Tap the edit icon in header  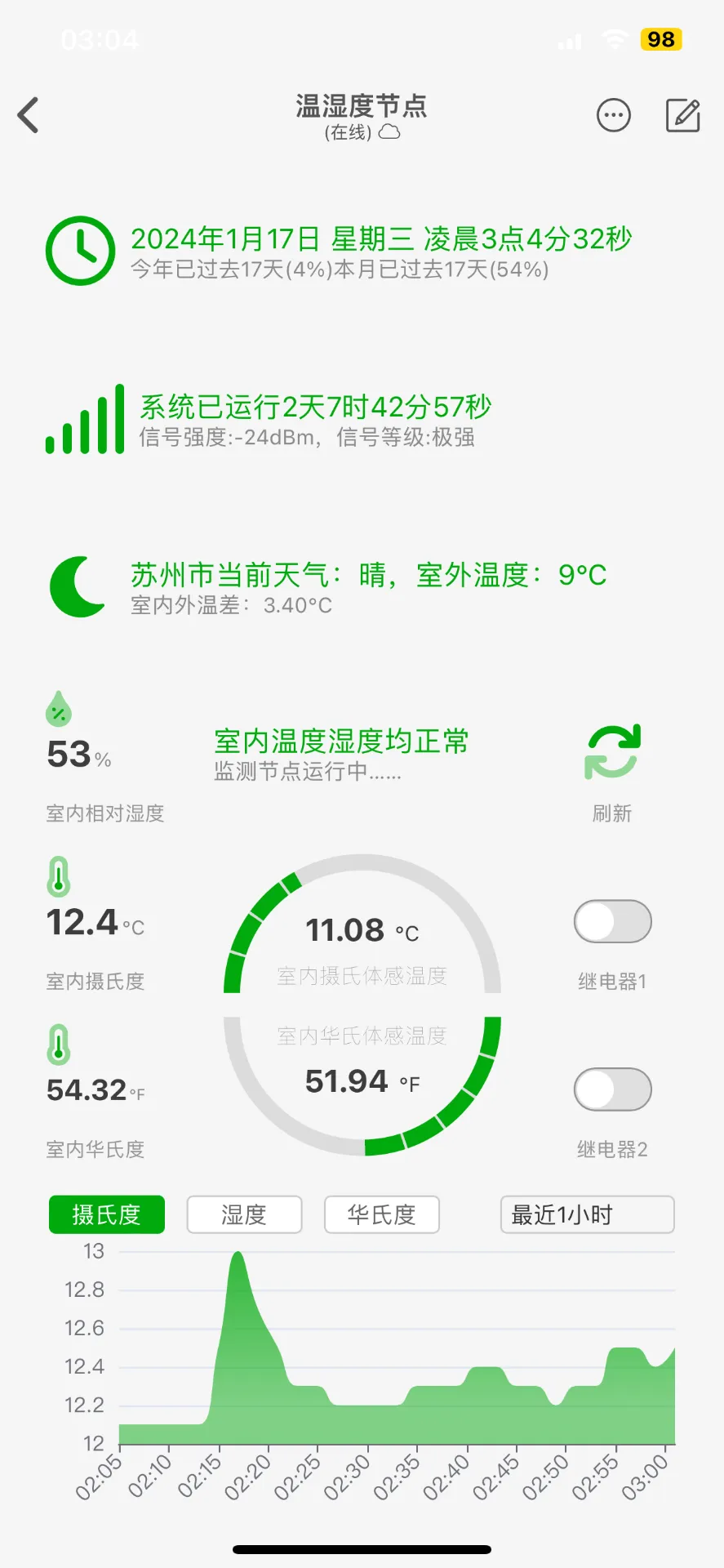pos(682,115)
